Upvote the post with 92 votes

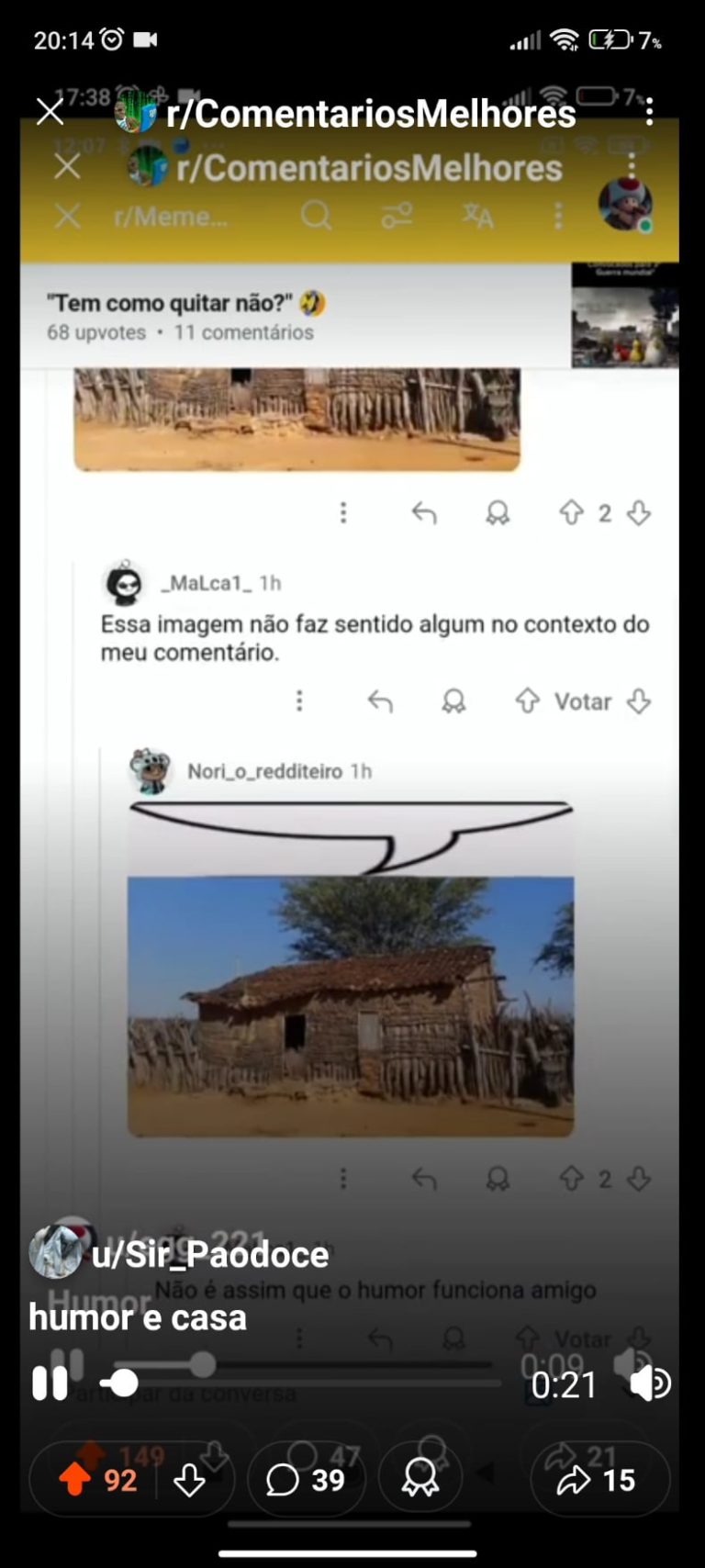[75, 1479]
